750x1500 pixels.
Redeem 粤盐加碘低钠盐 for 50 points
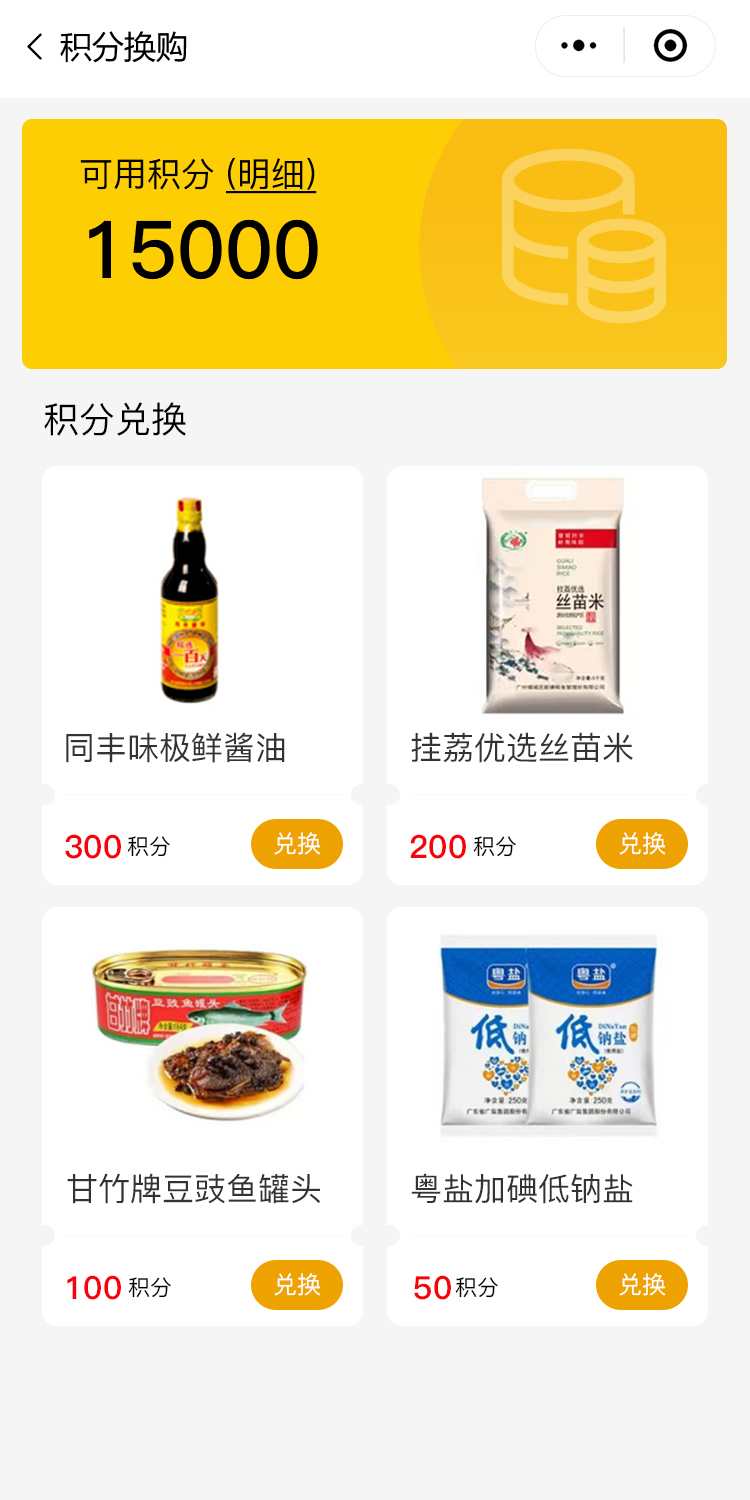pos(642,1285)
